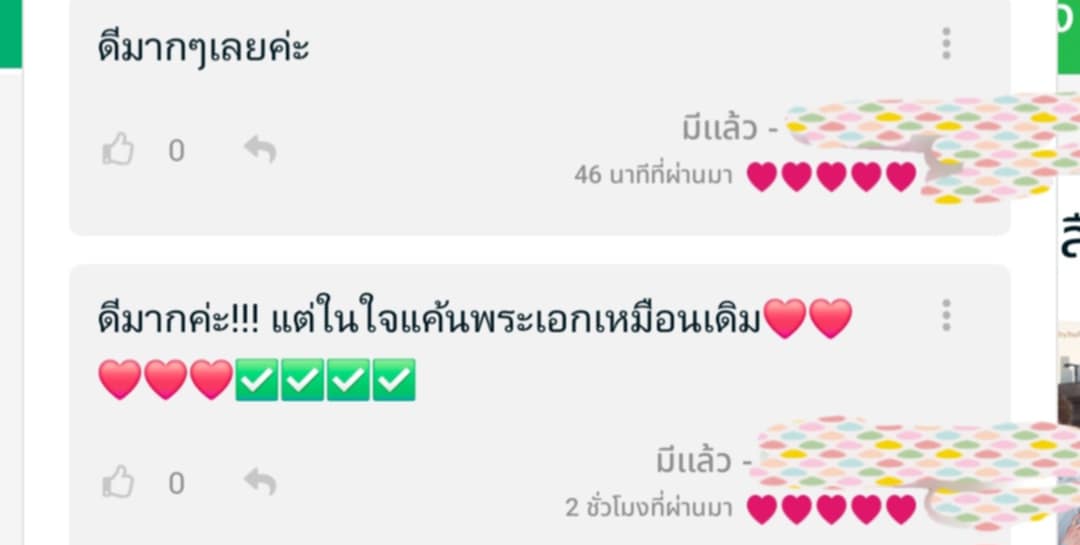Like the comment starting with "ดีมากค่ะ!!!"
Viewport: 1080px width, 545px height.
(118, 483)
